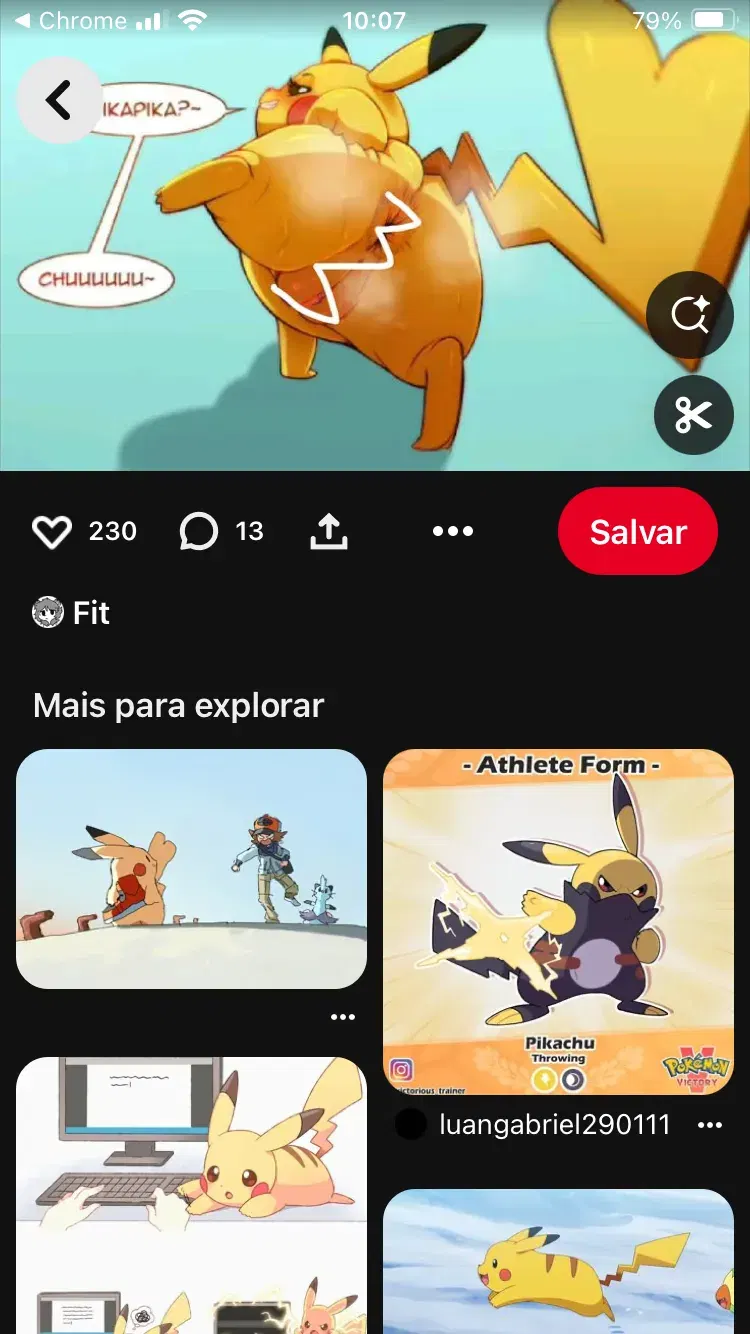
Task: Like this pin with the heart
Action: pos(52,532)
